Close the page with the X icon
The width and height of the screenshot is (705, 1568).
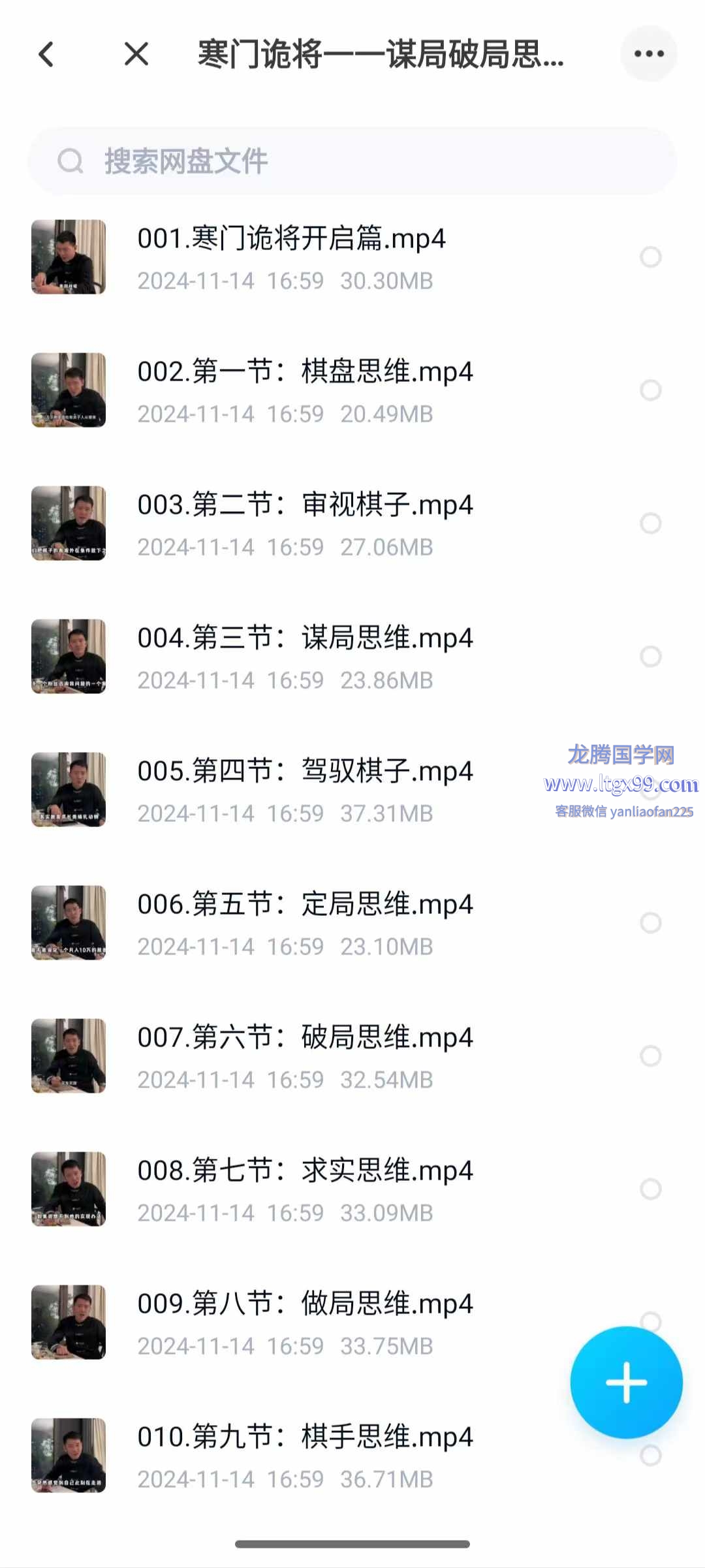(136, 54)
